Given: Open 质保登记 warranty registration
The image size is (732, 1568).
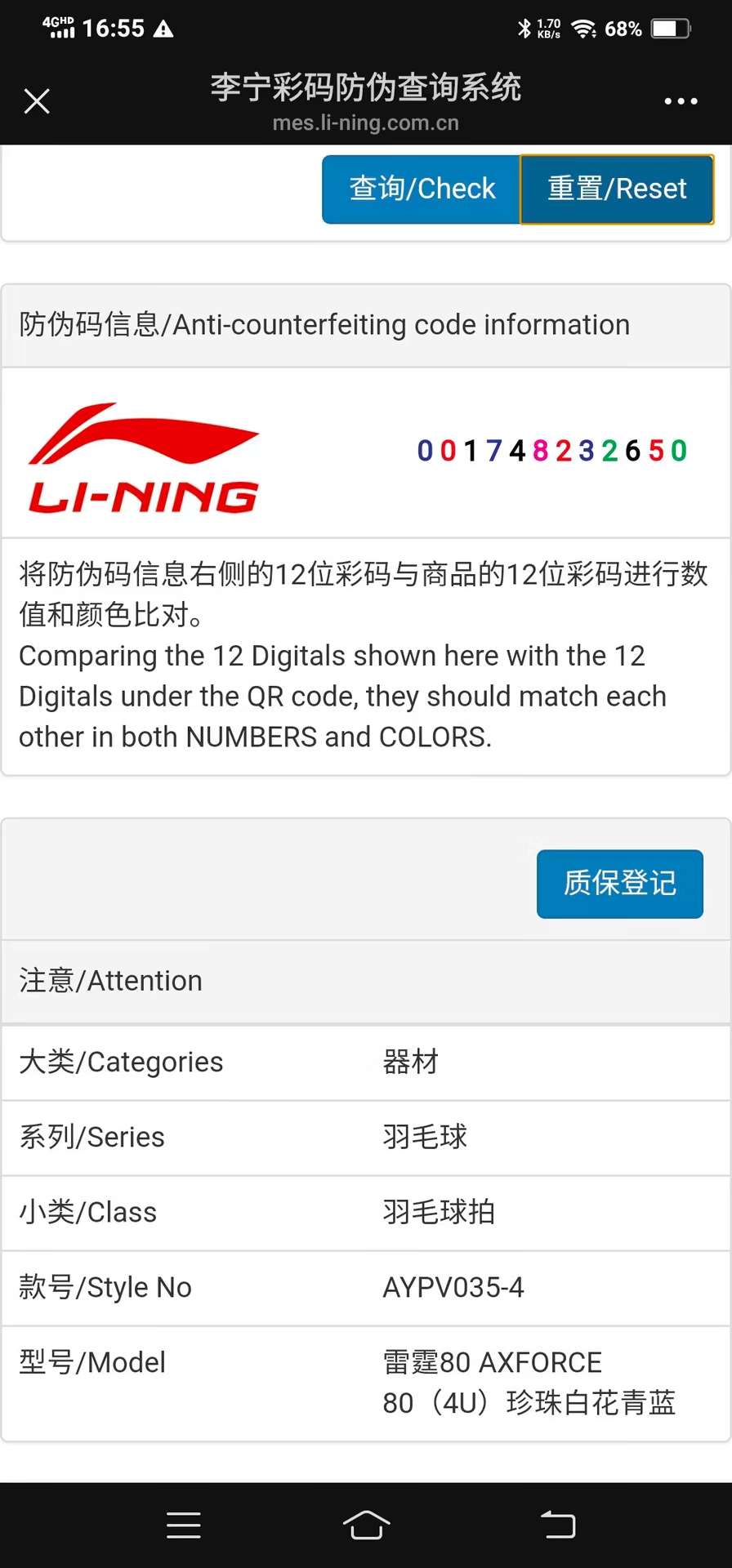Looking at the screenshot, I should coord(619,884).
